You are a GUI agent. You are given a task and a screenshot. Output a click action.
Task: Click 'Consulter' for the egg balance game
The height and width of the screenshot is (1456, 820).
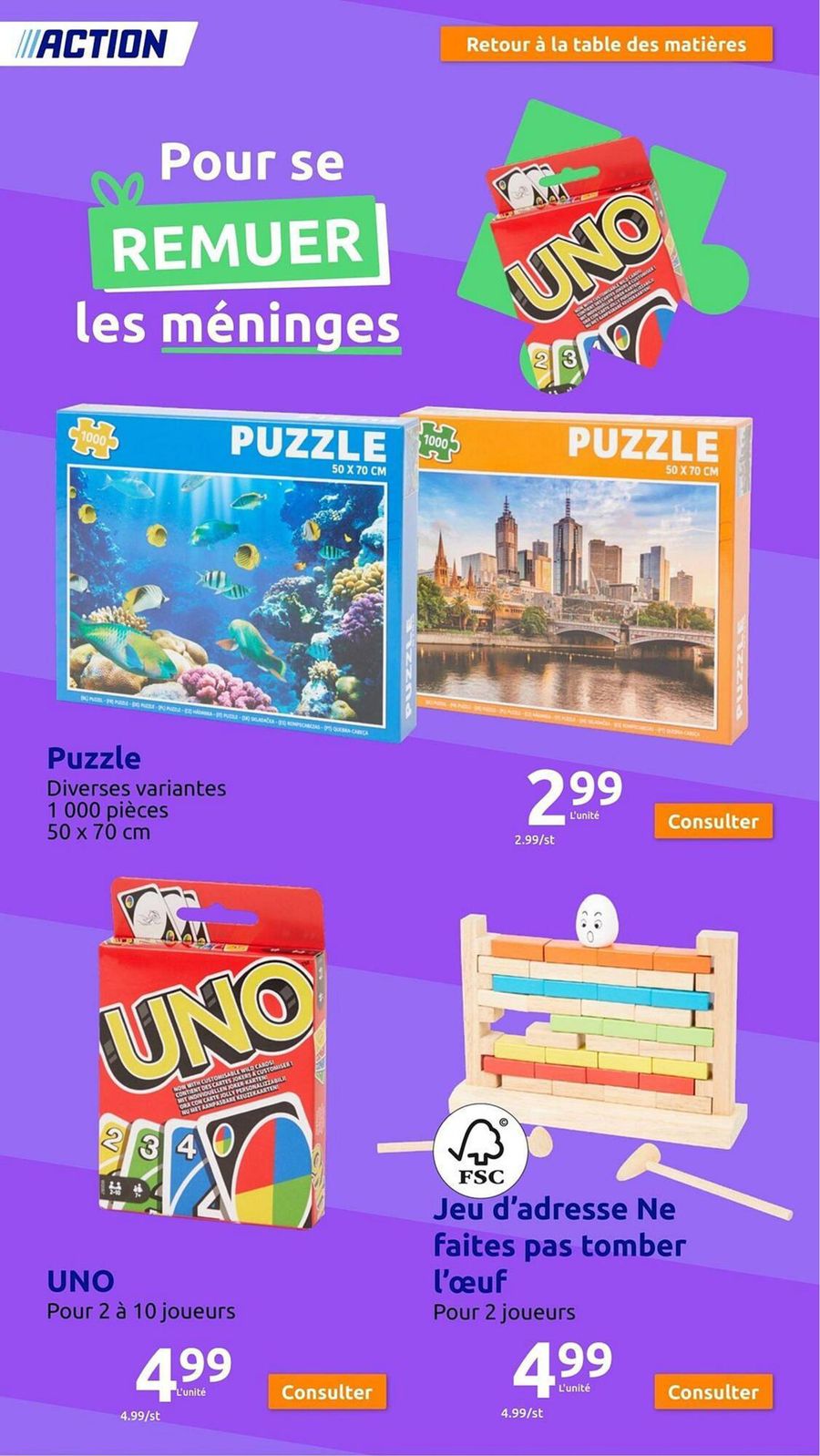(x=713, y=1391)
